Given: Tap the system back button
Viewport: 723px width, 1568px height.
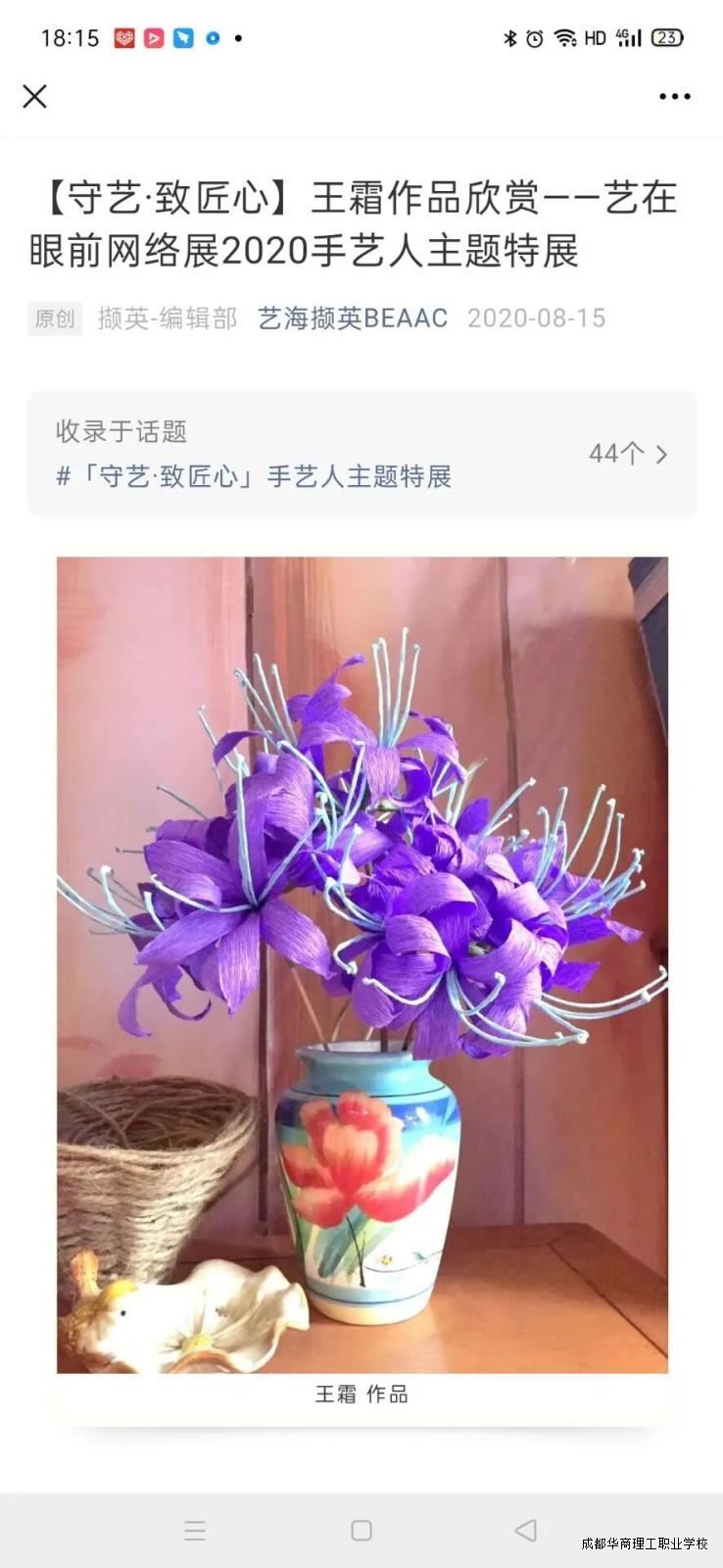Looking at the screenshot, I should coord(526,1530).
